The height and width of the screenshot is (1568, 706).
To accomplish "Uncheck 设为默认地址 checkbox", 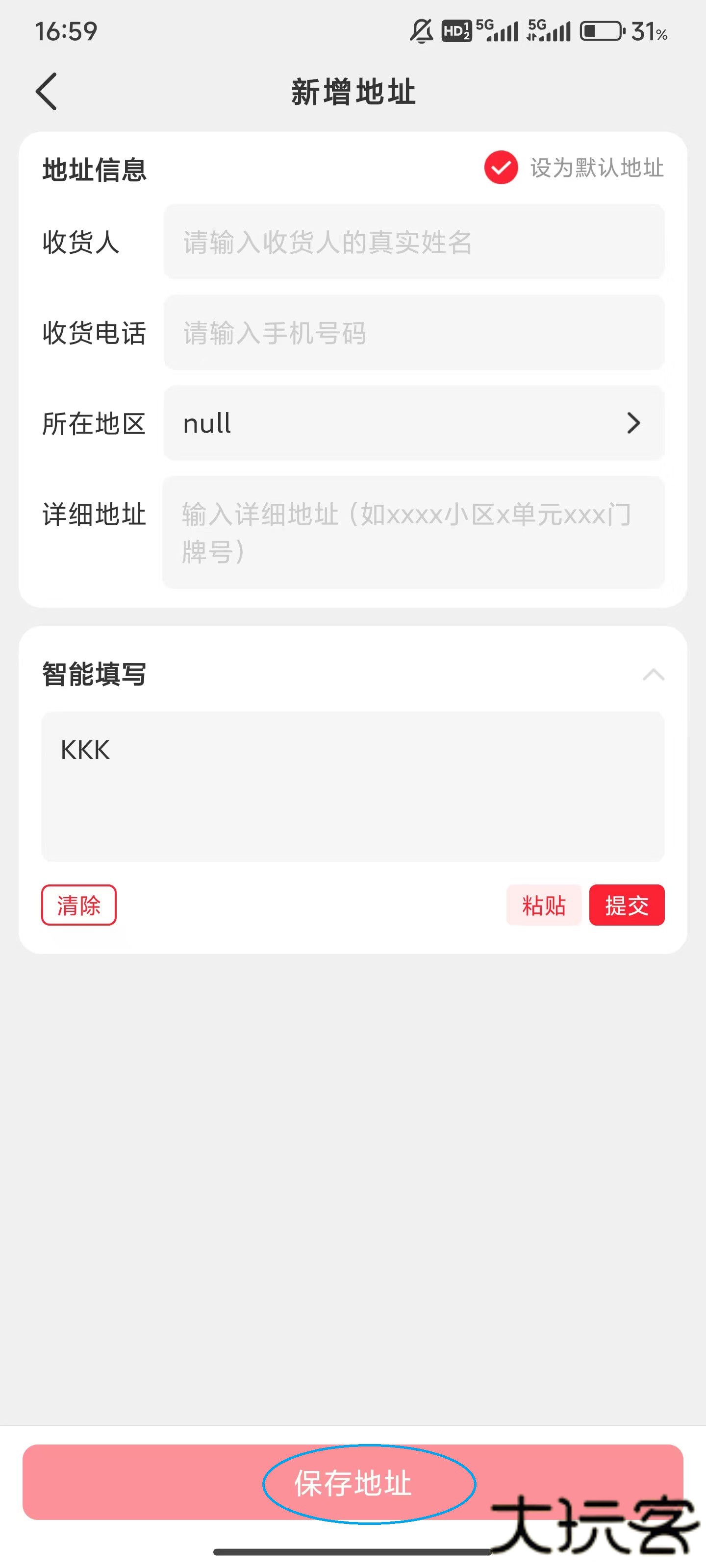I will pos(501,168).
